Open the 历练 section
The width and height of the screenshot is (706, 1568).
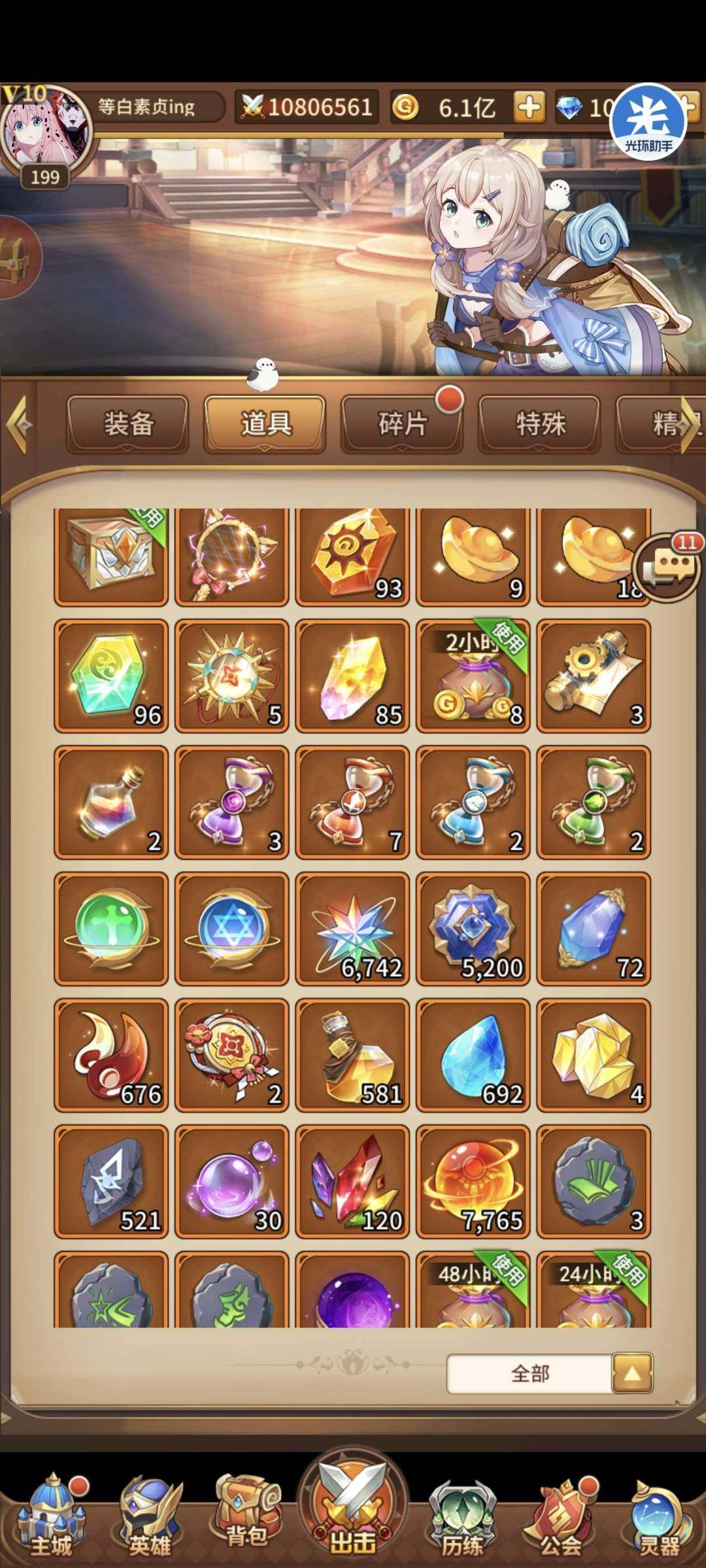coord(462,1516)
